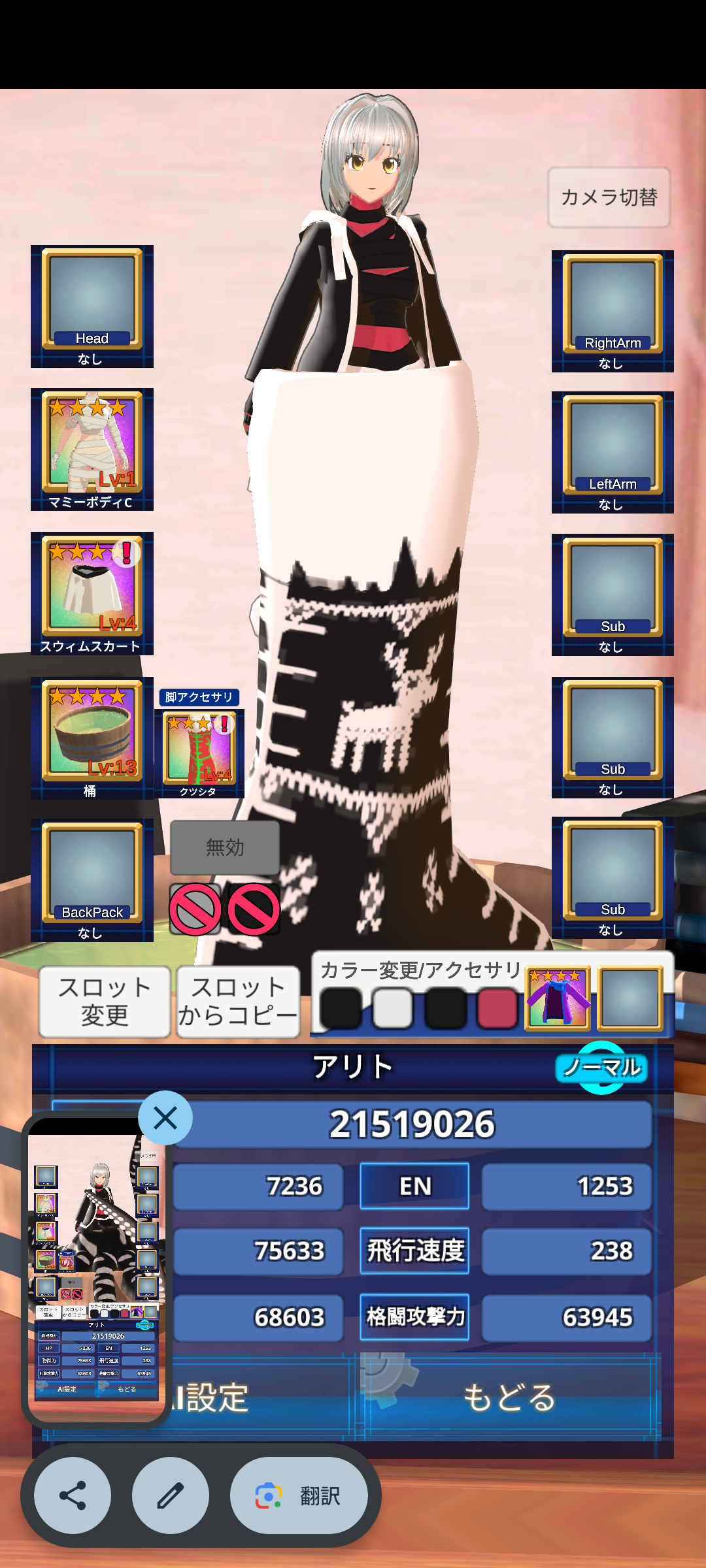
Task: Open the purple kimono accessory item
Action: (x=558, y=998)
